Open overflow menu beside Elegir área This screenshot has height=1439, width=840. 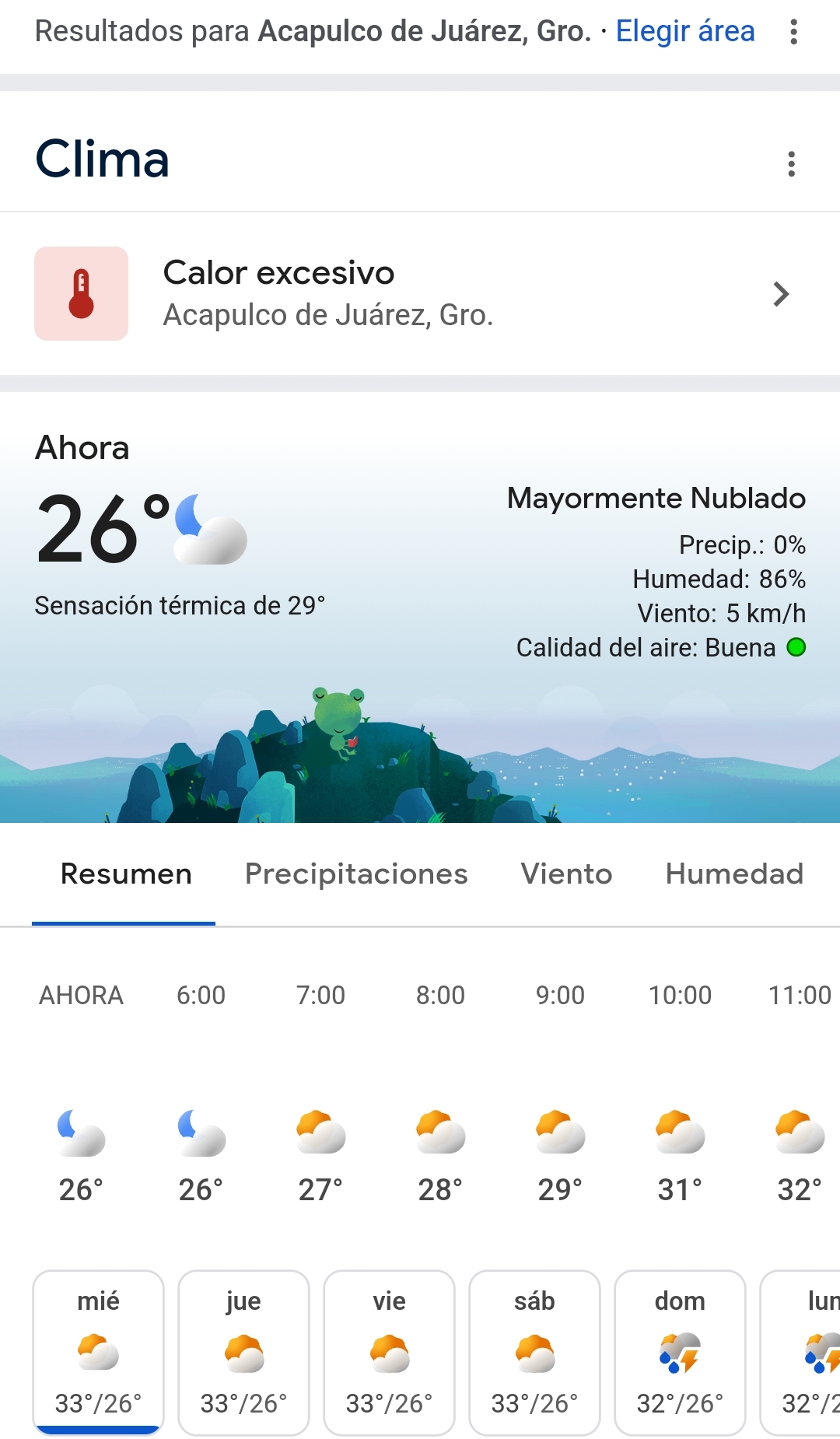click(x=793, y=32)
